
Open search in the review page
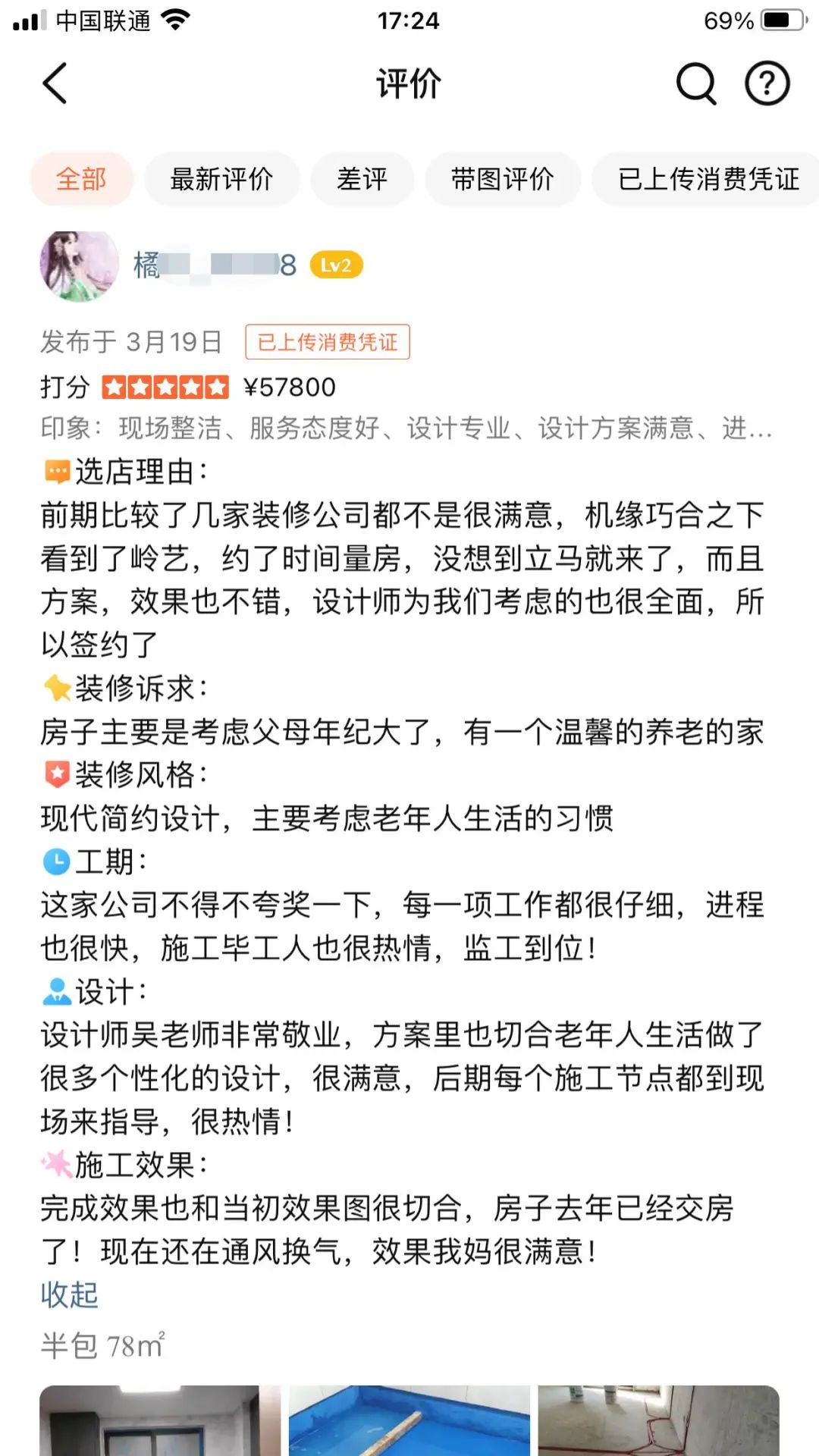tap(695, 83)
